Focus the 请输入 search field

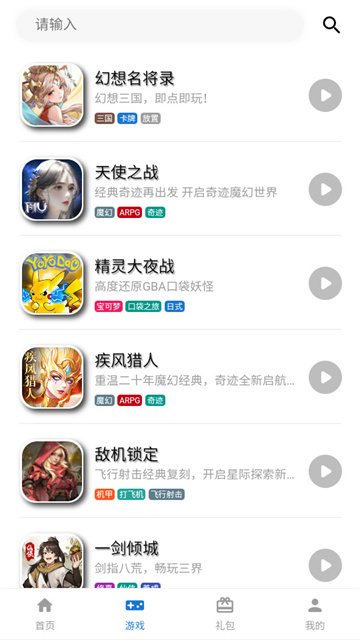(x=160, y=25)
